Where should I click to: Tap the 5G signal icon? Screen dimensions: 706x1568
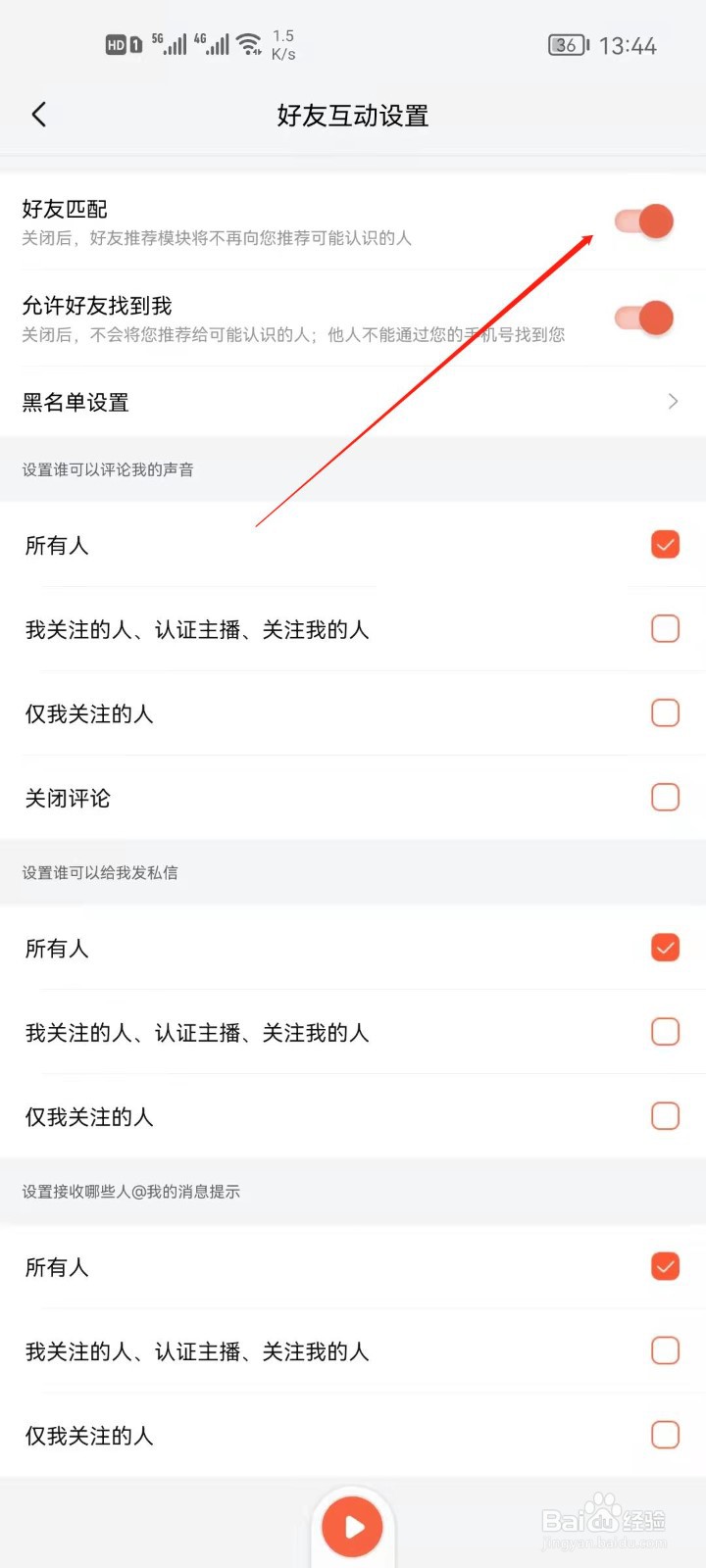[x=172, y=44]
